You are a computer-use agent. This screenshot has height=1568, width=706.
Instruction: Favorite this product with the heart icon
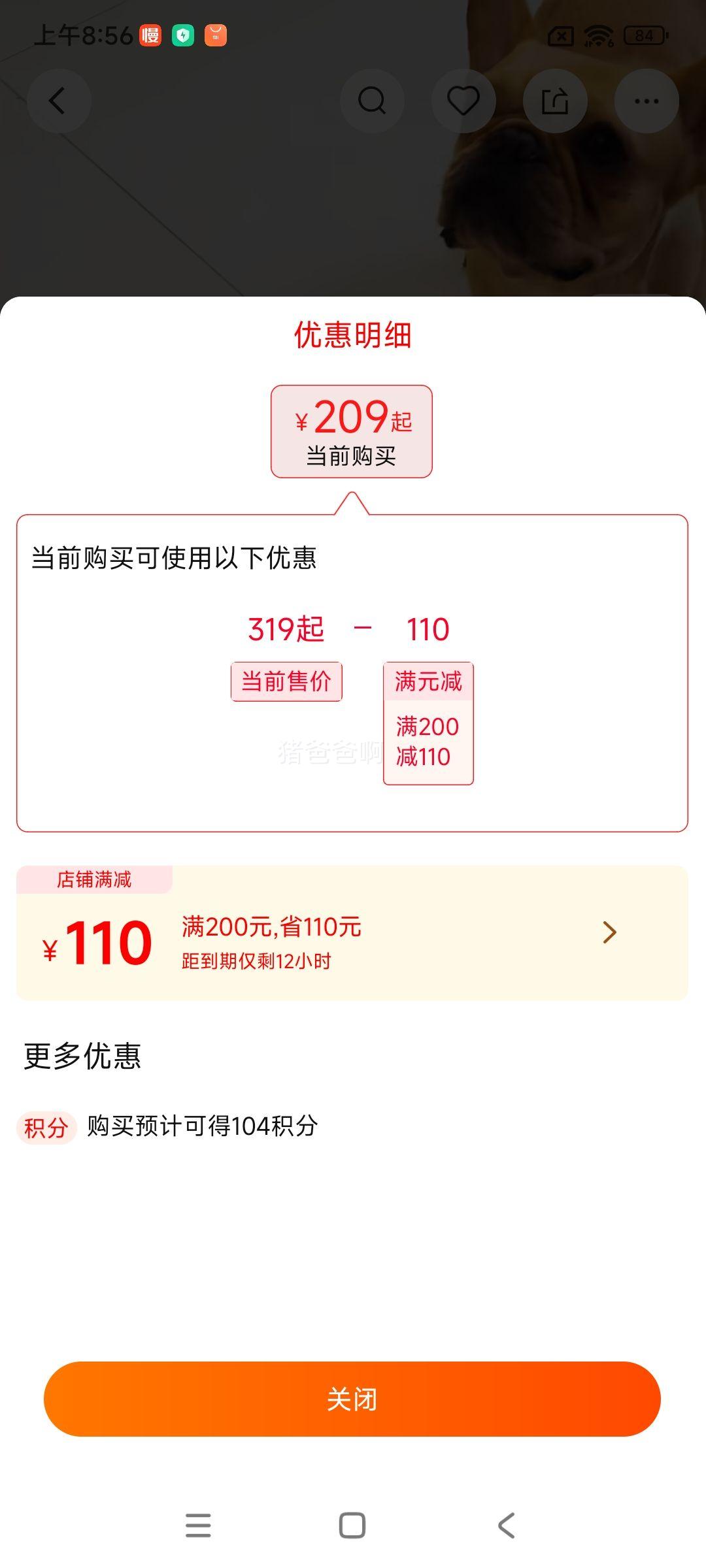tap(463, 101)
